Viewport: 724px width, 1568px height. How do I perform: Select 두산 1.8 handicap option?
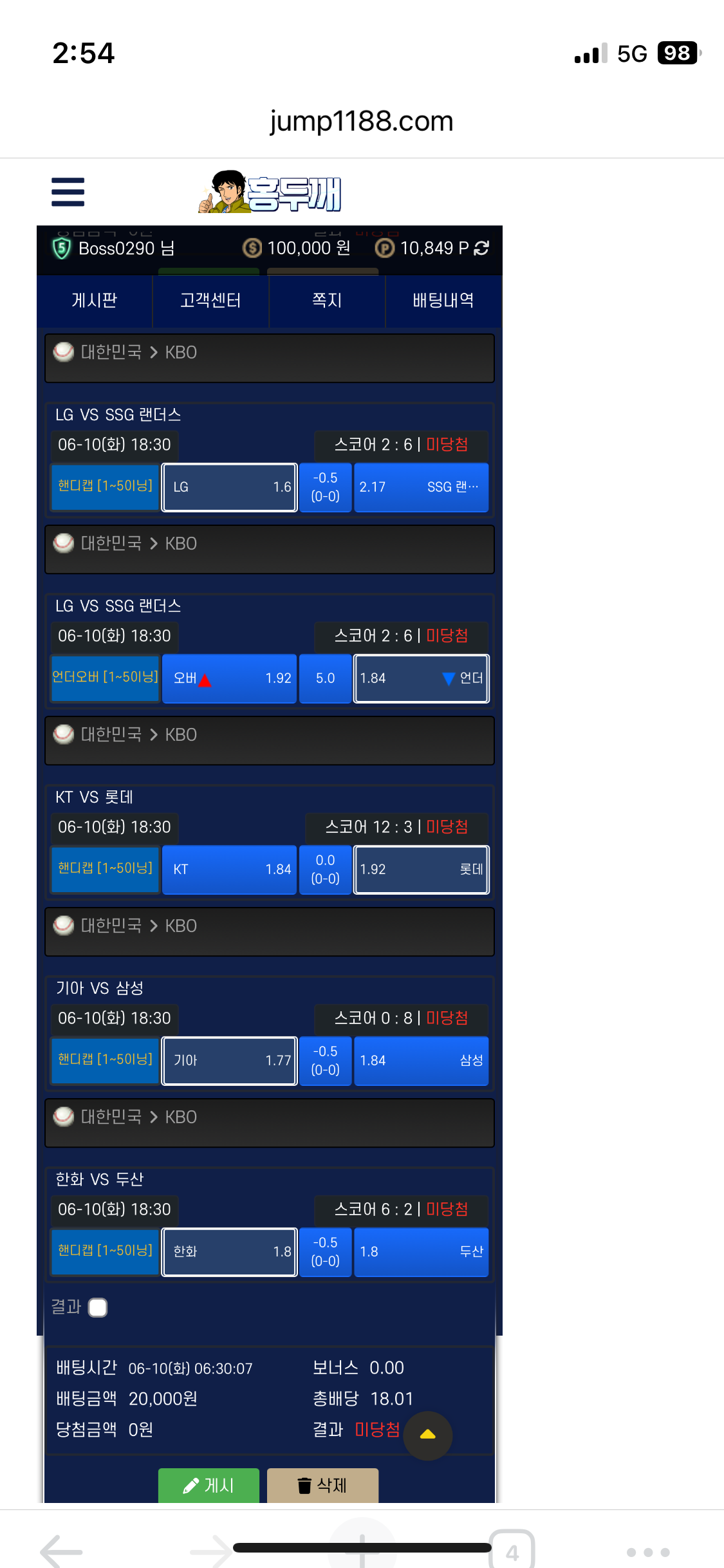[422, 1252]
